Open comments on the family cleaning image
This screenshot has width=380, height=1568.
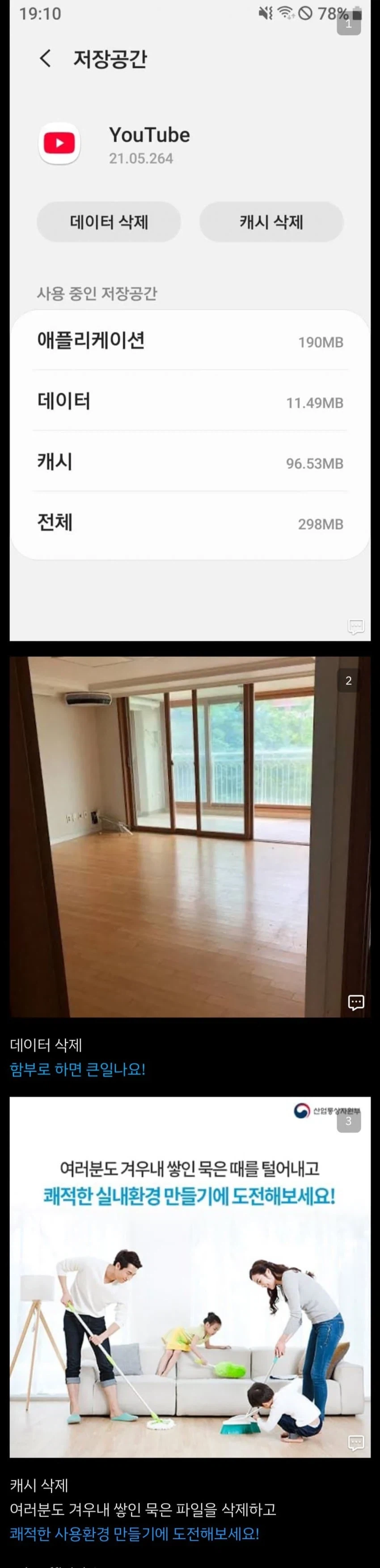[356, 1443]
